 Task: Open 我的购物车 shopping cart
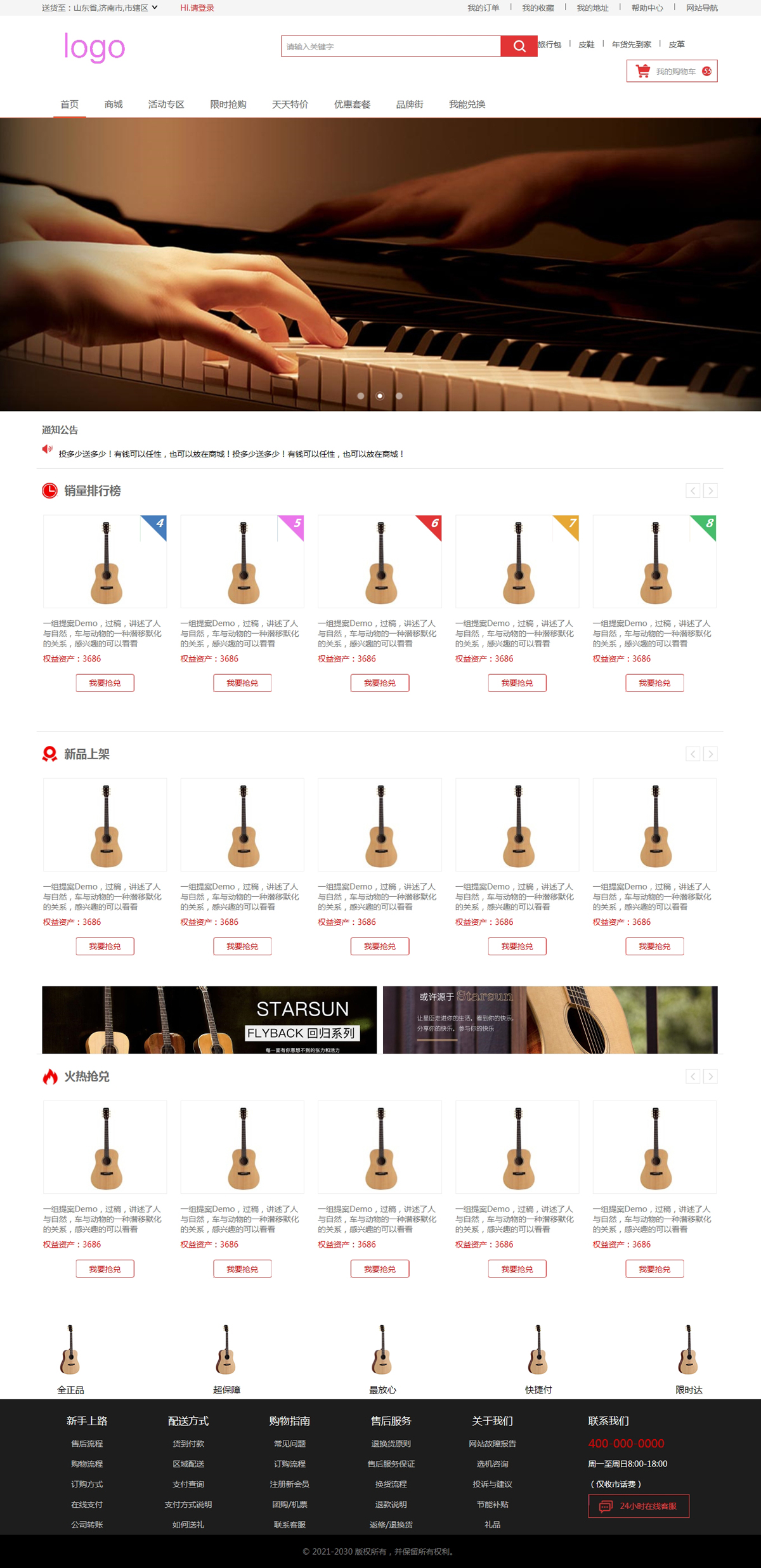[672, 71]
